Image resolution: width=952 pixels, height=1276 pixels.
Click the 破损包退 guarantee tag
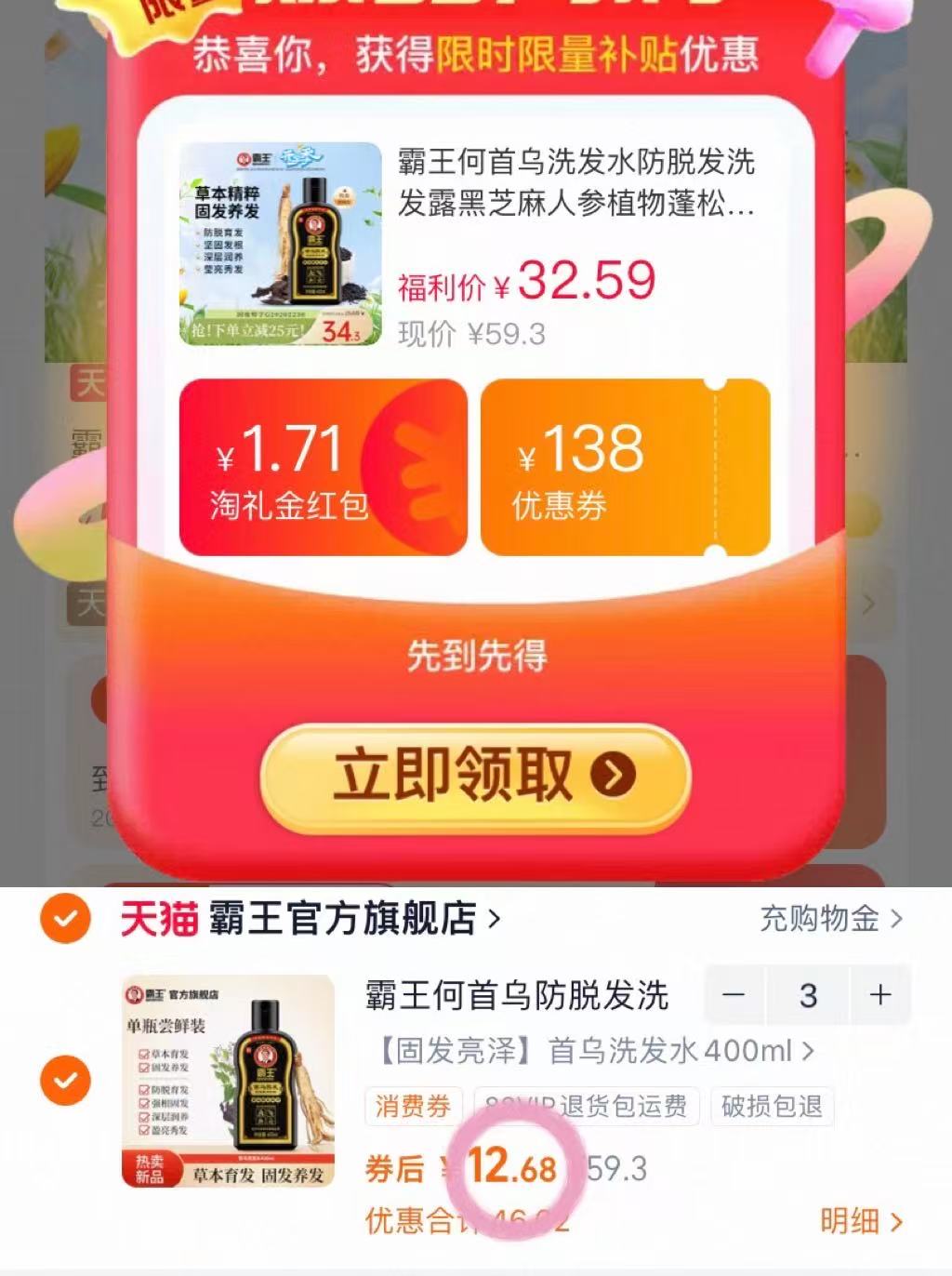(772, 1107)
